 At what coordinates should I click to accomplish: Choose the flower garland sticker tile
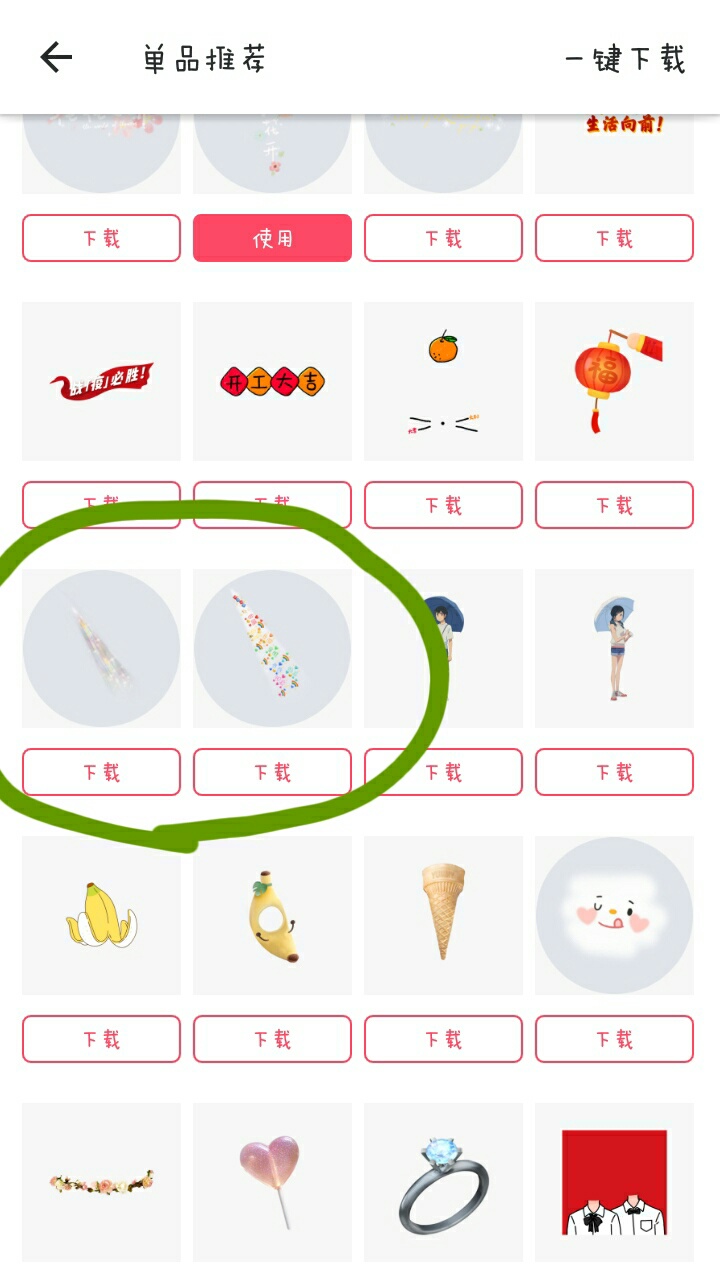coord(101,1182)
